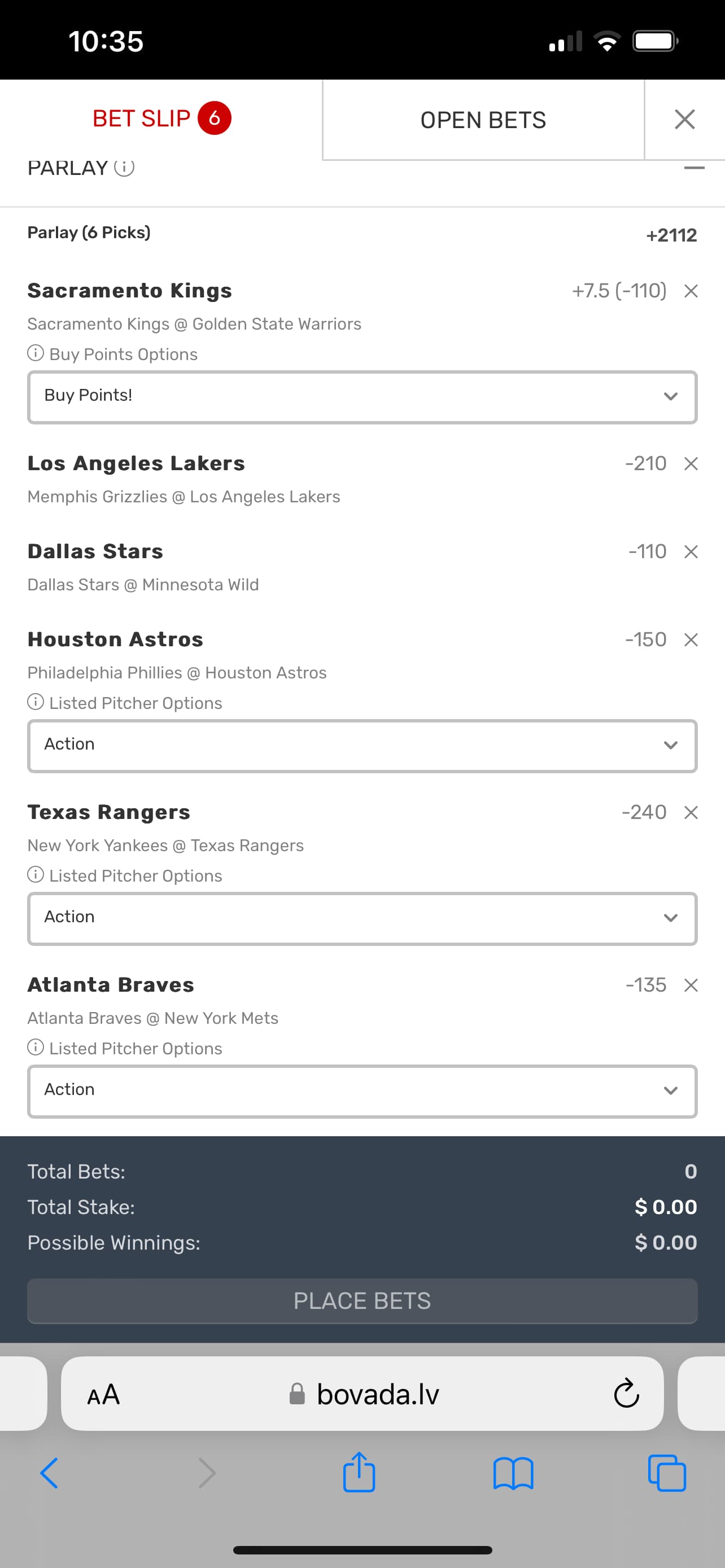The width and height of the screenshot is (725, 1568).
Task: Tap the Place Bets button
Action: [x=362, y=1301]
